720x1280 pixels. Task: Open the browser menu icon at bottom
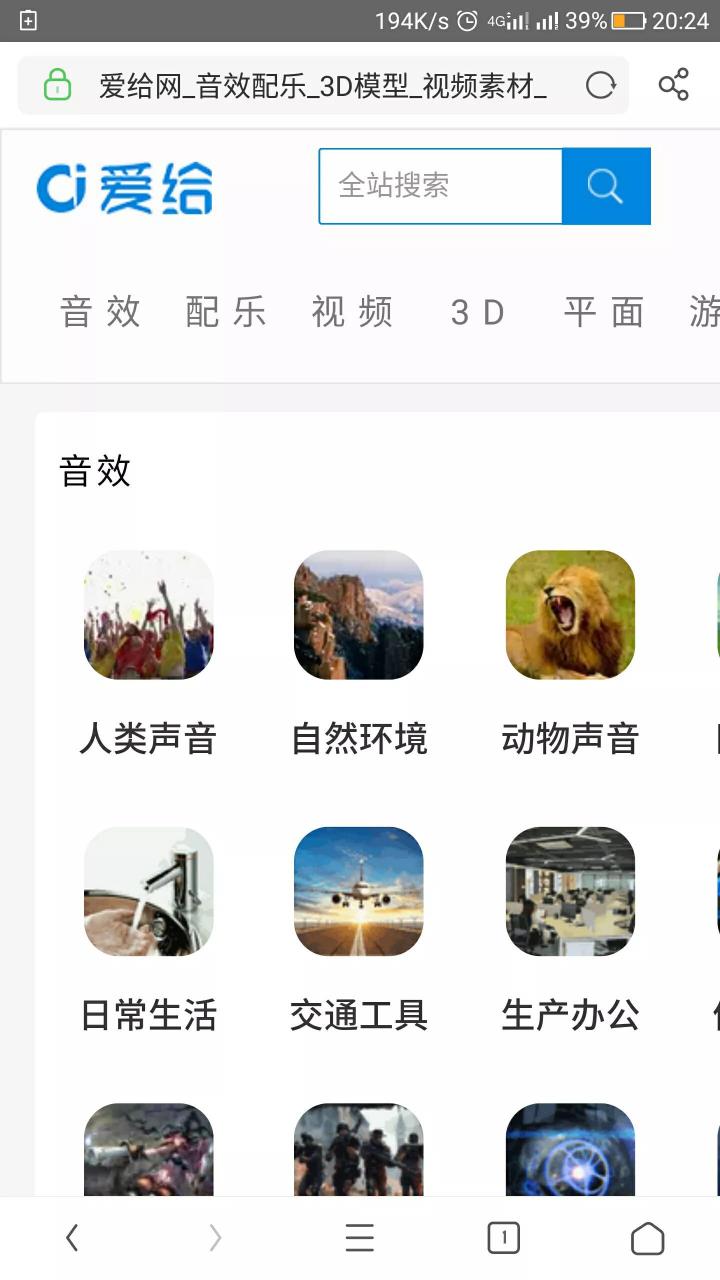point(360,1237)
